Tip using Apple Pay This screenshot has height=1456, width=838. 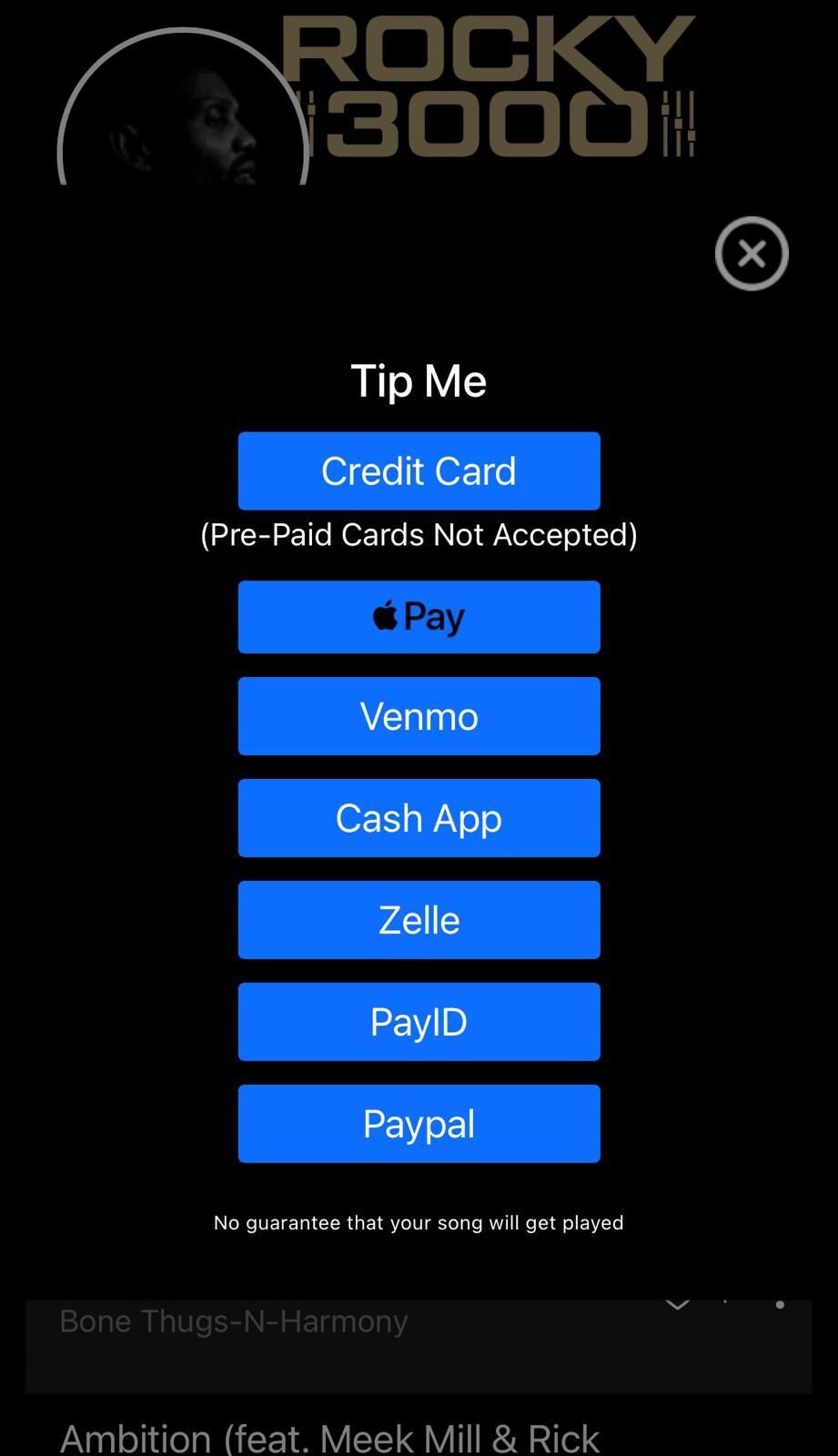(419, 617)
